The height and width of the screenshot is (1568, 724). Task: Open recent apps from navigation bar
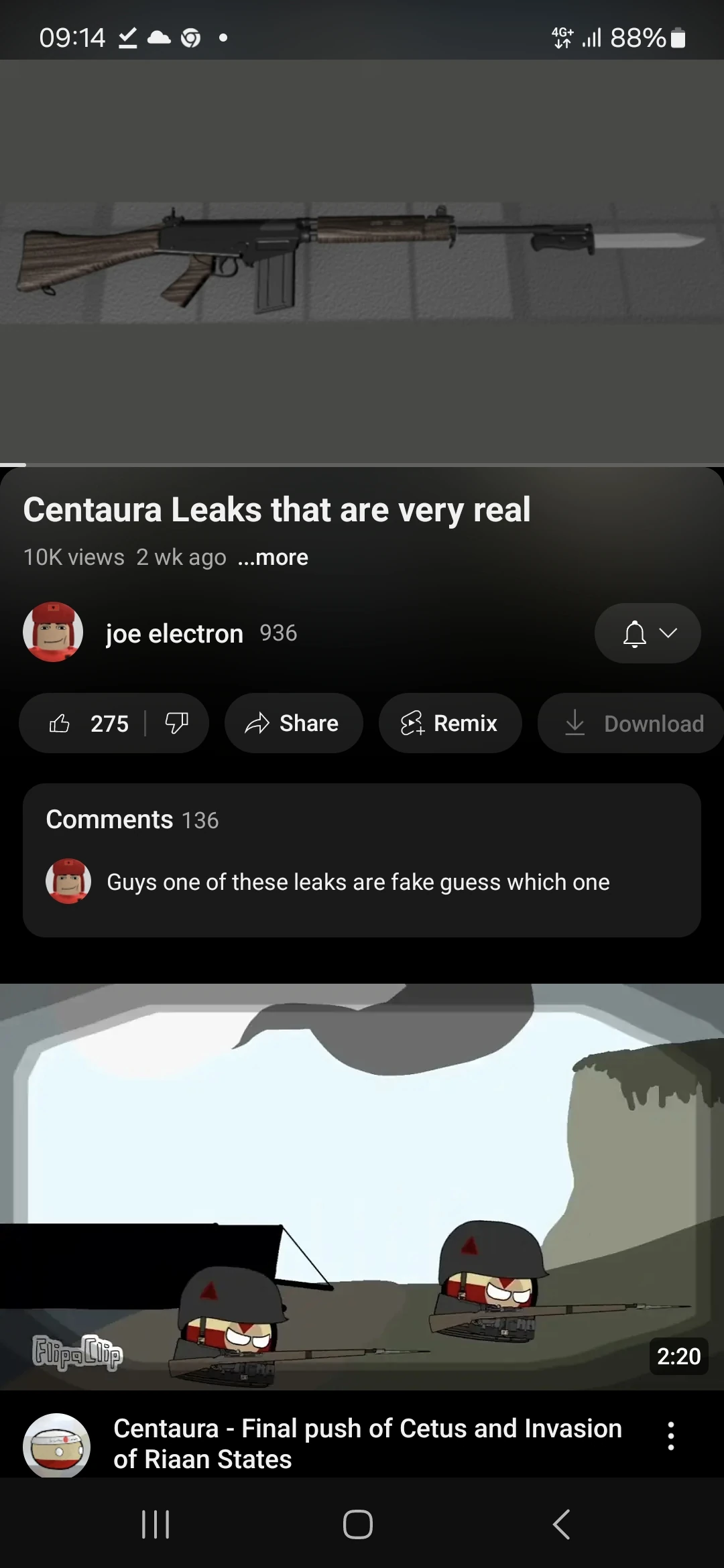[x=156, y=1524]
